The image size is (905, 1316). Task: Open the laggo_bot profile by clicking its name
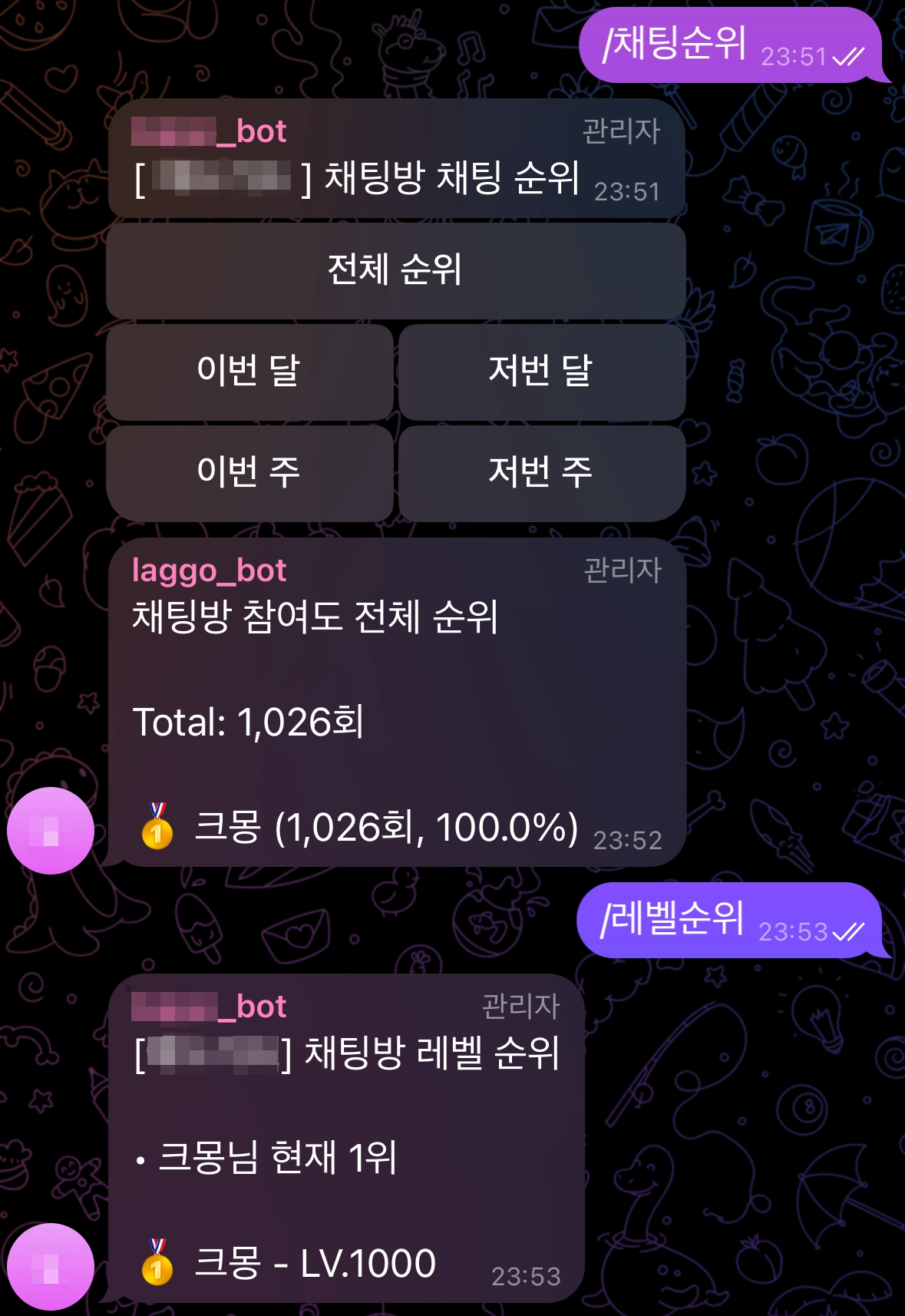pos(209,570)
